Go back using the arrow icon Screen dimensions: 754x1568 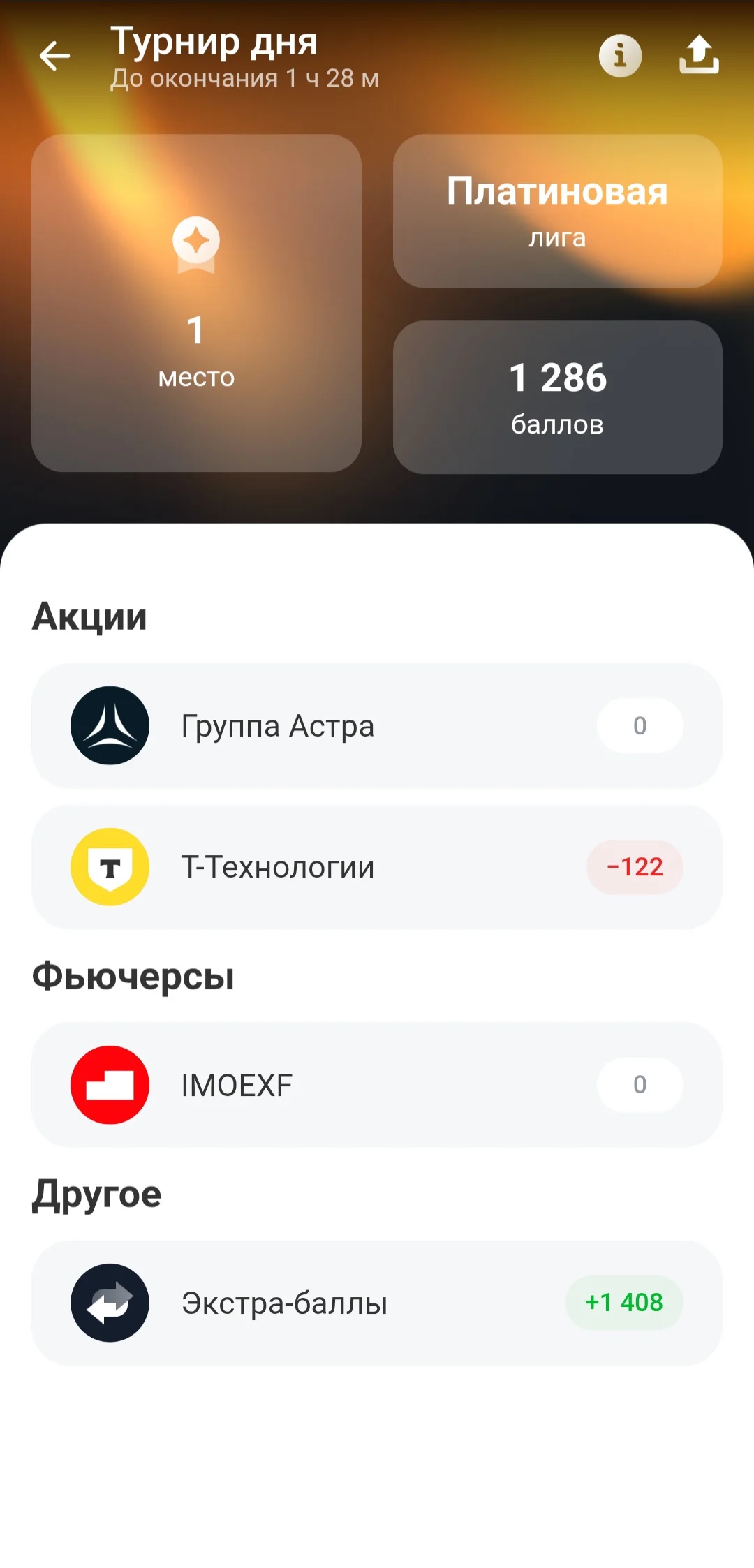[54, 57]
